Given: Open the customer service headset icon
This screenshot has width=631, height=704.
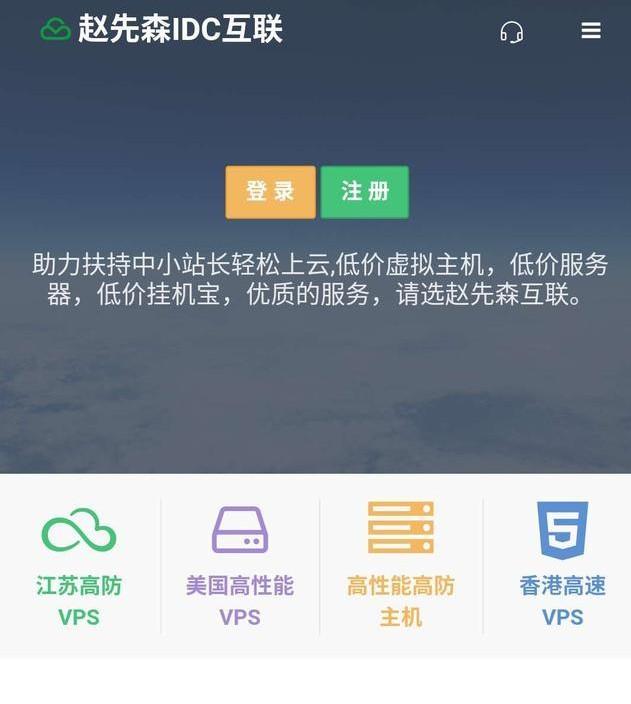Looking at the screenshot, I should click(511, 32).
